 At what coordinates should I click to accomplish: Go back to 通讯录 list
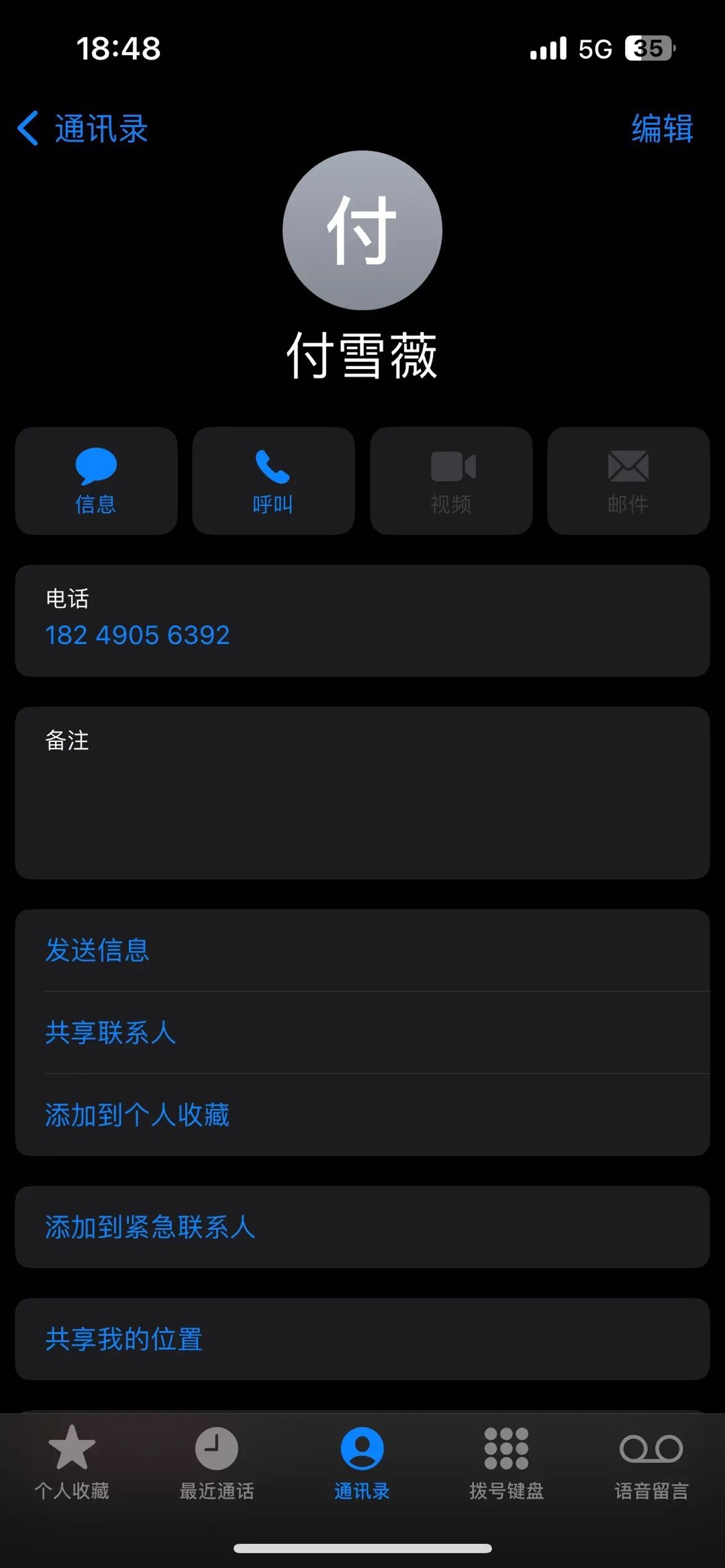click(82, 128)
